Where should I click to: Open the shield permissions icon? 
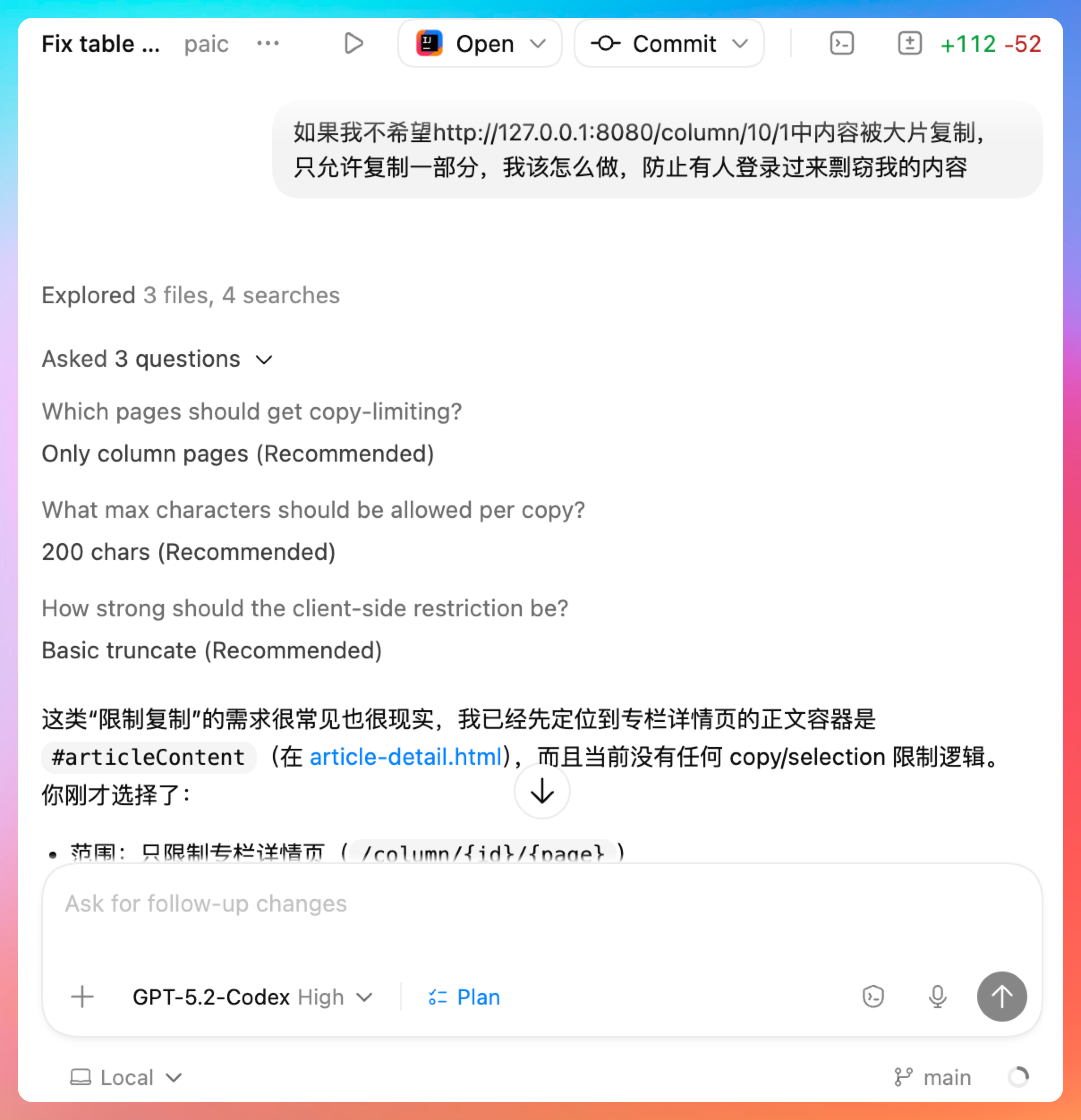873,997
